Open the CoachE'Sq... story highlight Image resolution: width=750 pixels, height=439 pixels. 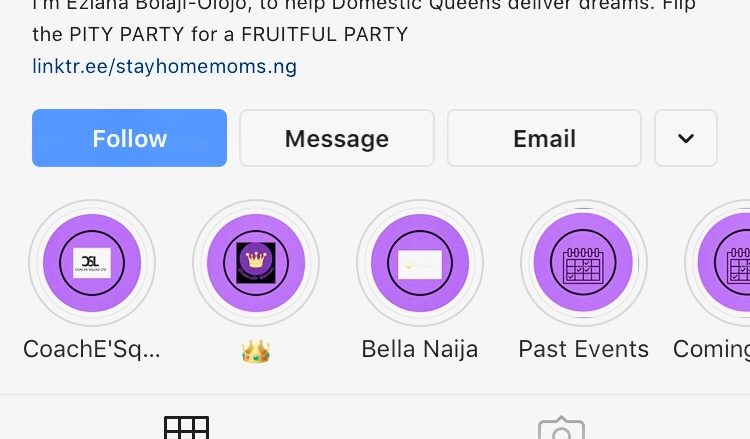point(91,264)
